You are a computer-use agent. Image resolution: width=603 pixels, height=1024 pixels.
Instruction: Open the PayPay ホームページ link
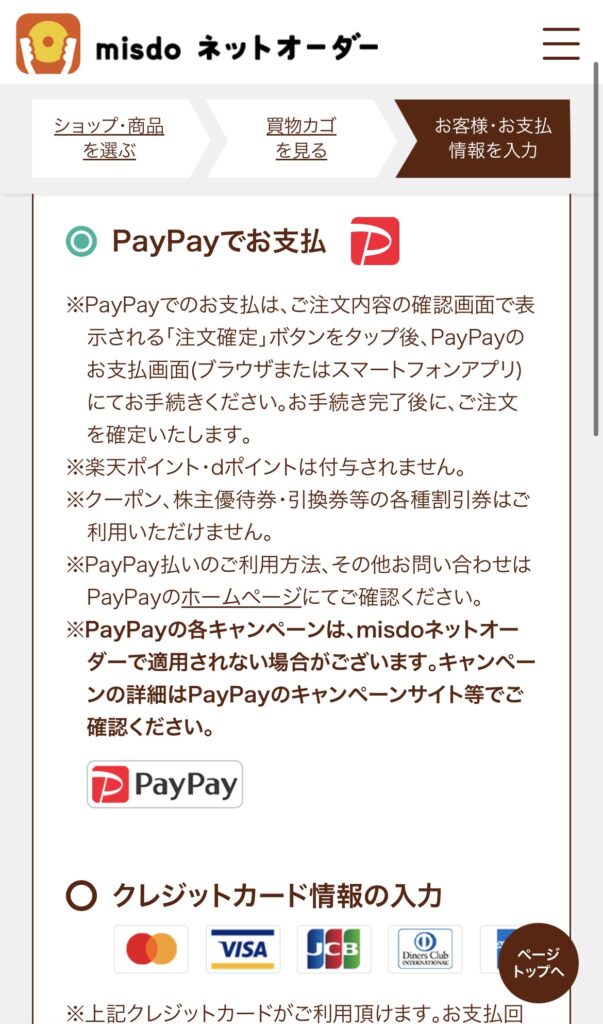point(240,597)
